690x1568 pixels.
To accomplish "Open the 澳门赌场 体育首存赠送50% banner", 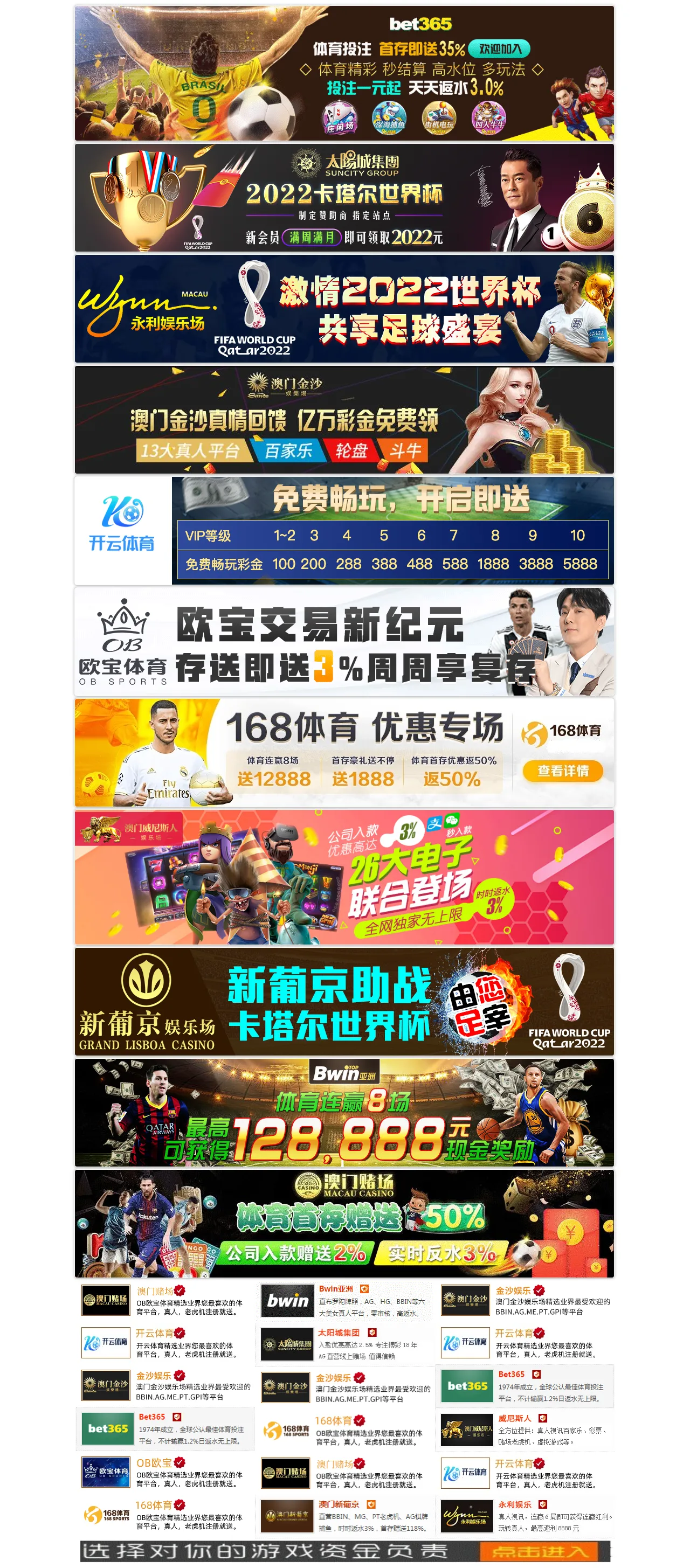I will (x=344, y=1224).
